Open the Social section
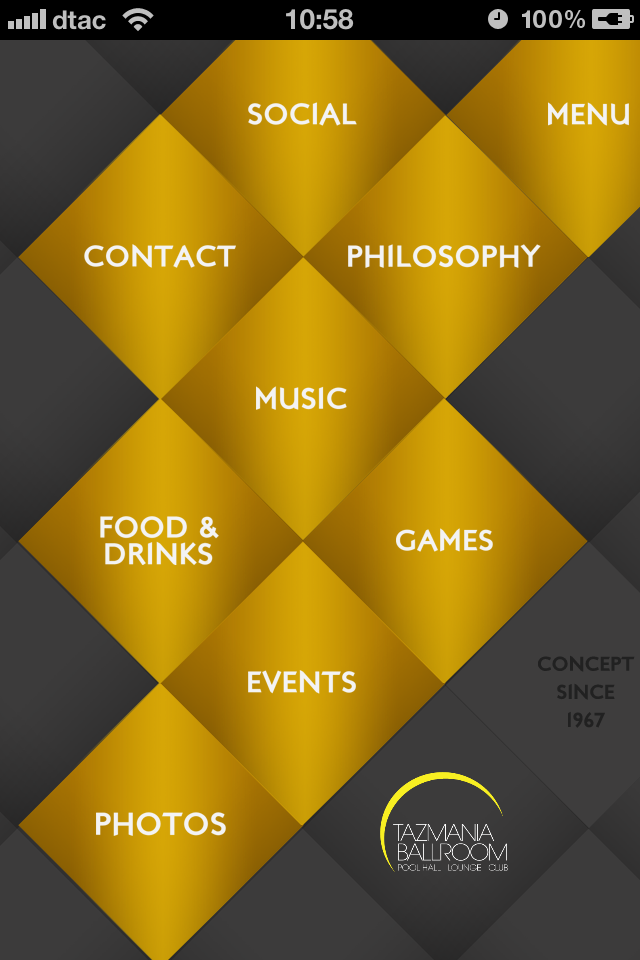Viewport: 640px width, 960px height. click(x=302, y=114)
